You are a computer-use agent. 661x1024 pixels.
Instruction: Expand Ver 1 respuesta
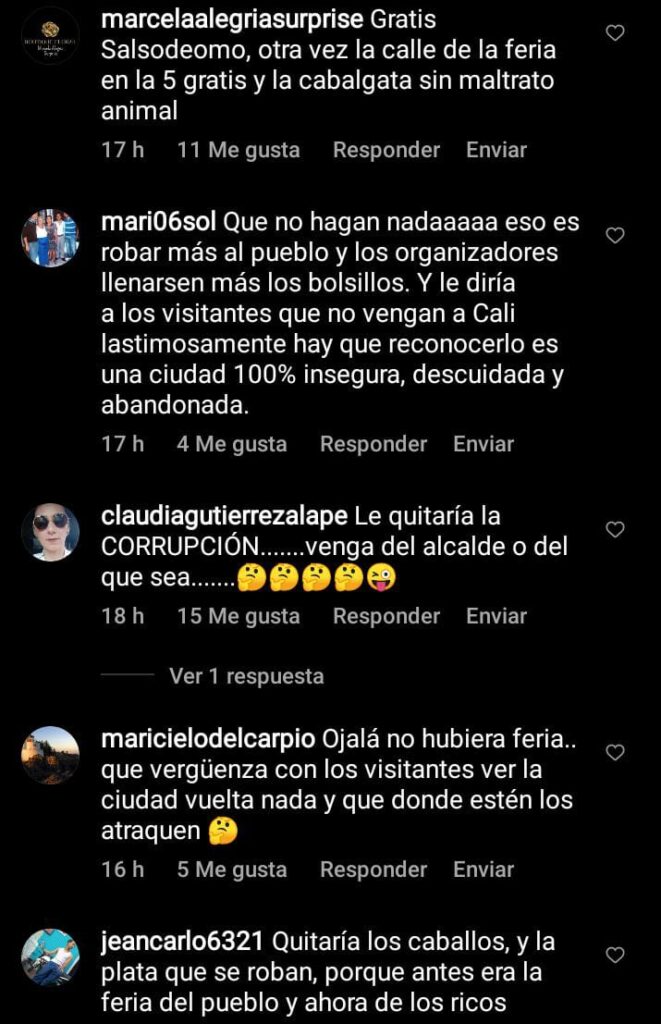pyautogui.click(x=246, y=677)
